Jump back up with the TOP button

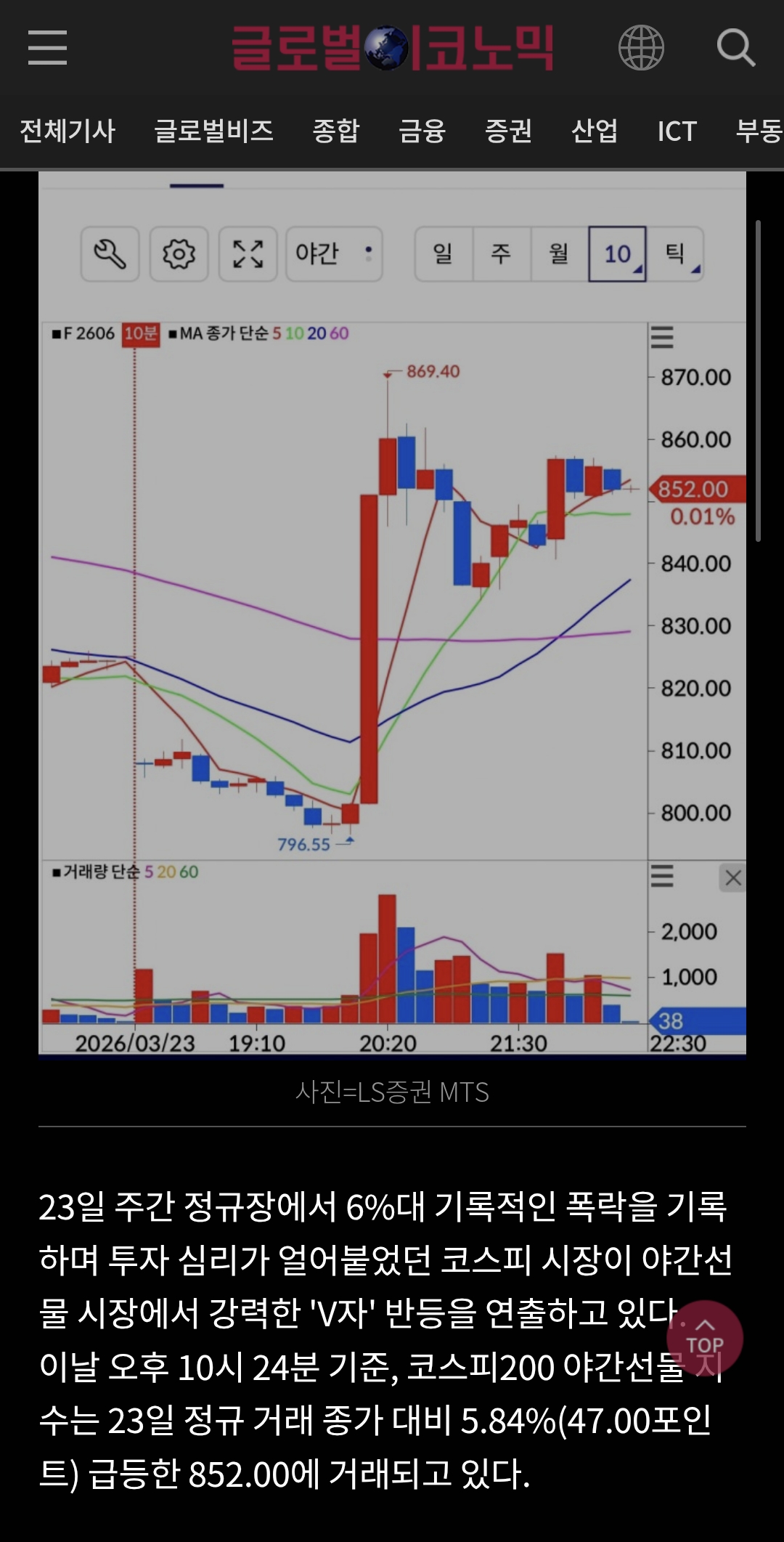(x=705, y=1338)
